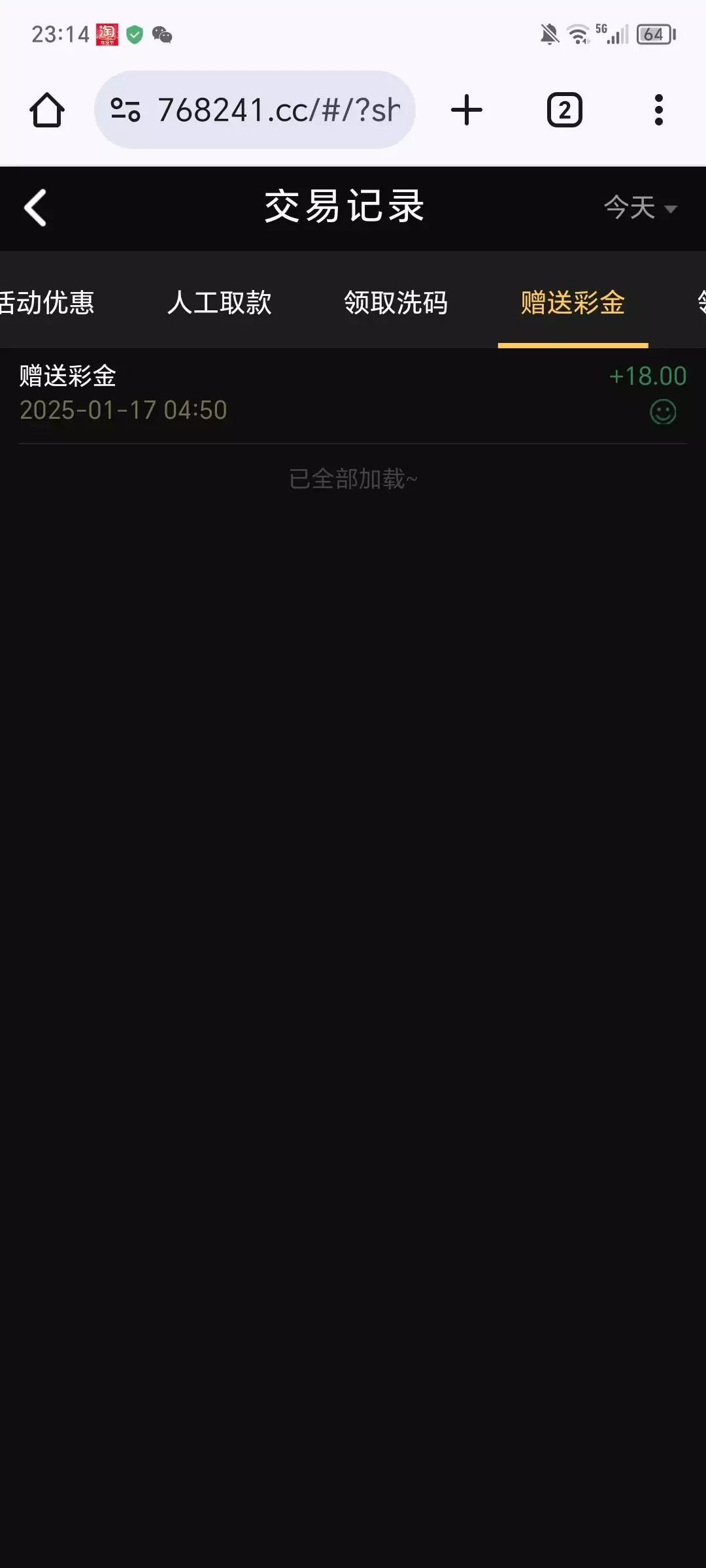
Task: Click the 赠送彩金 transaction record row
Action: (x=261, y=392)
